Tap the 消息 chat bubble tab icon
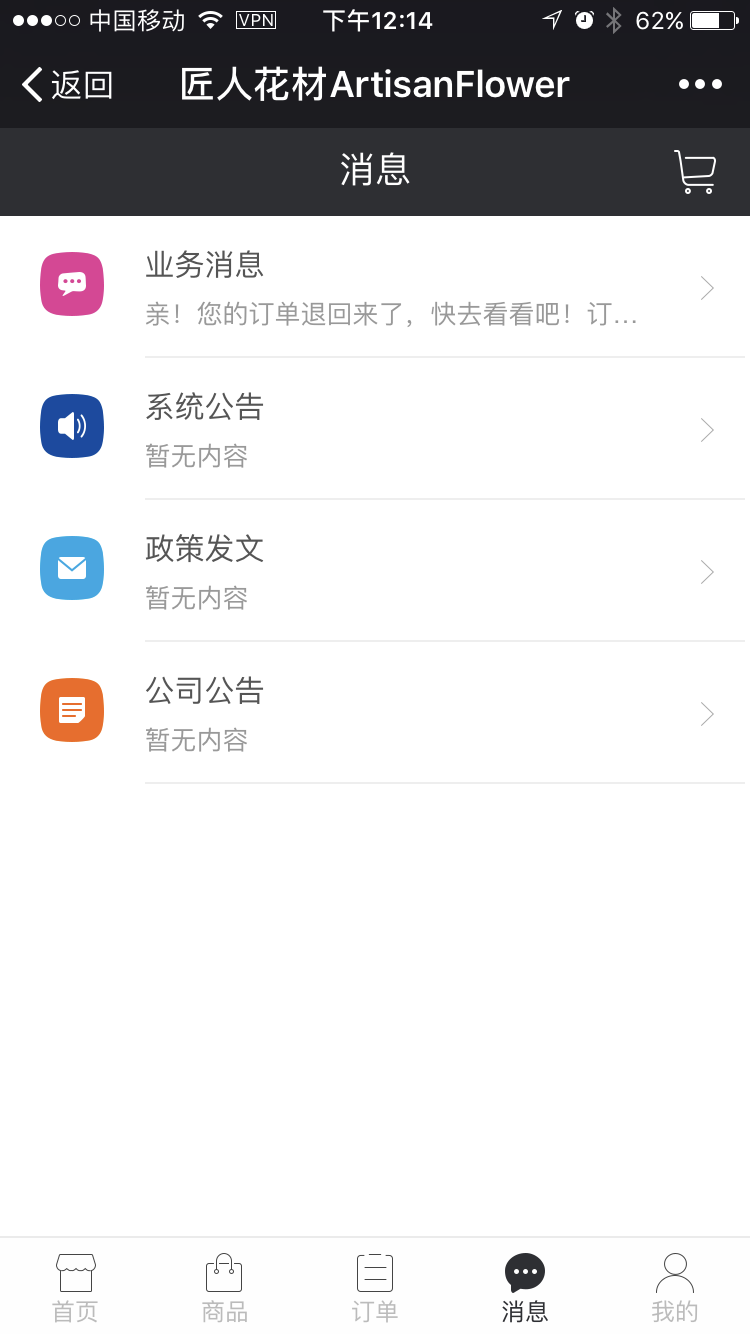Screen dimensions: 750x1334 [x=524, y=1270]
